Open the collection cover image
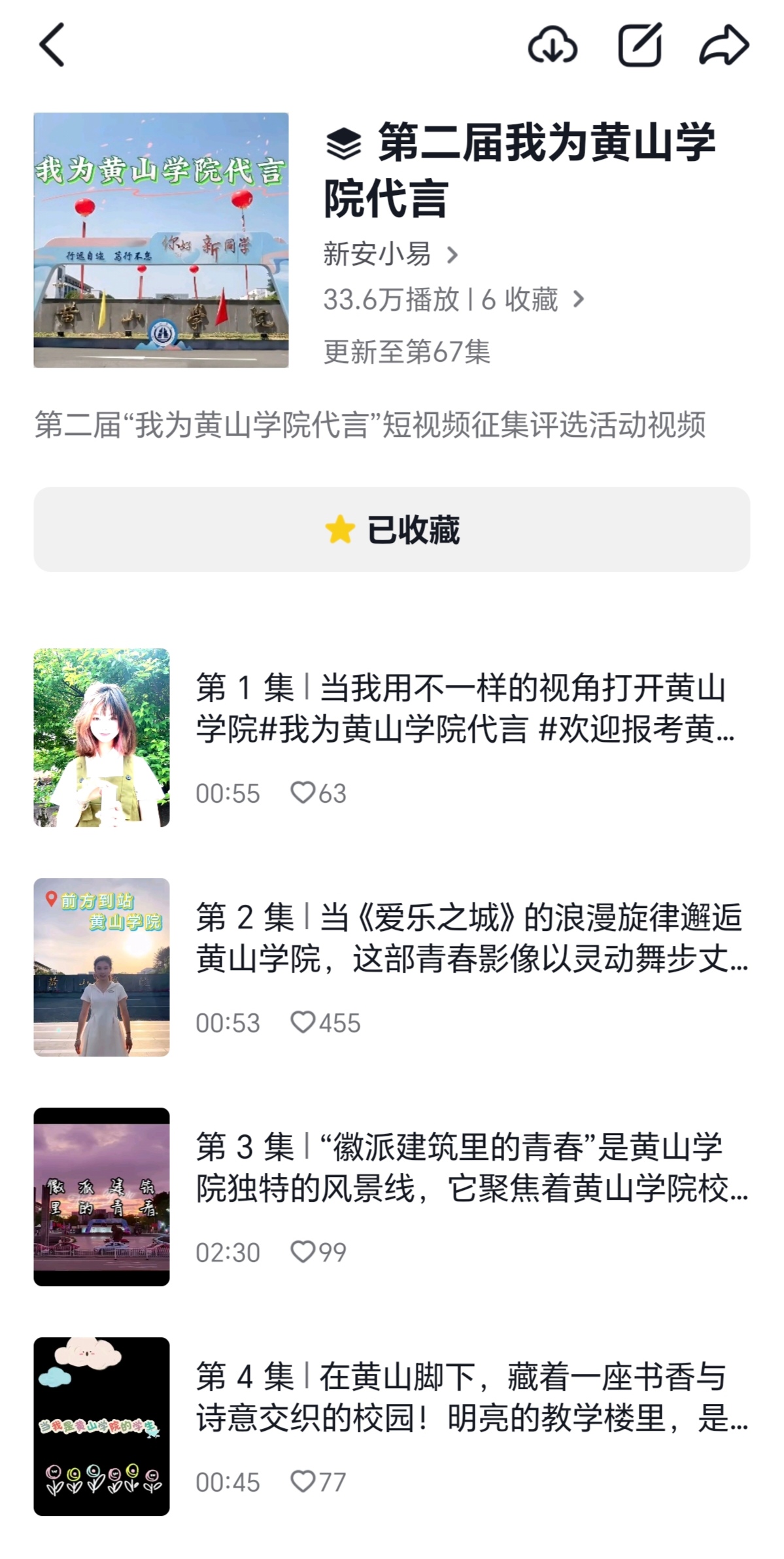This screenshot has width=784, height=1559. coord(161,239)
